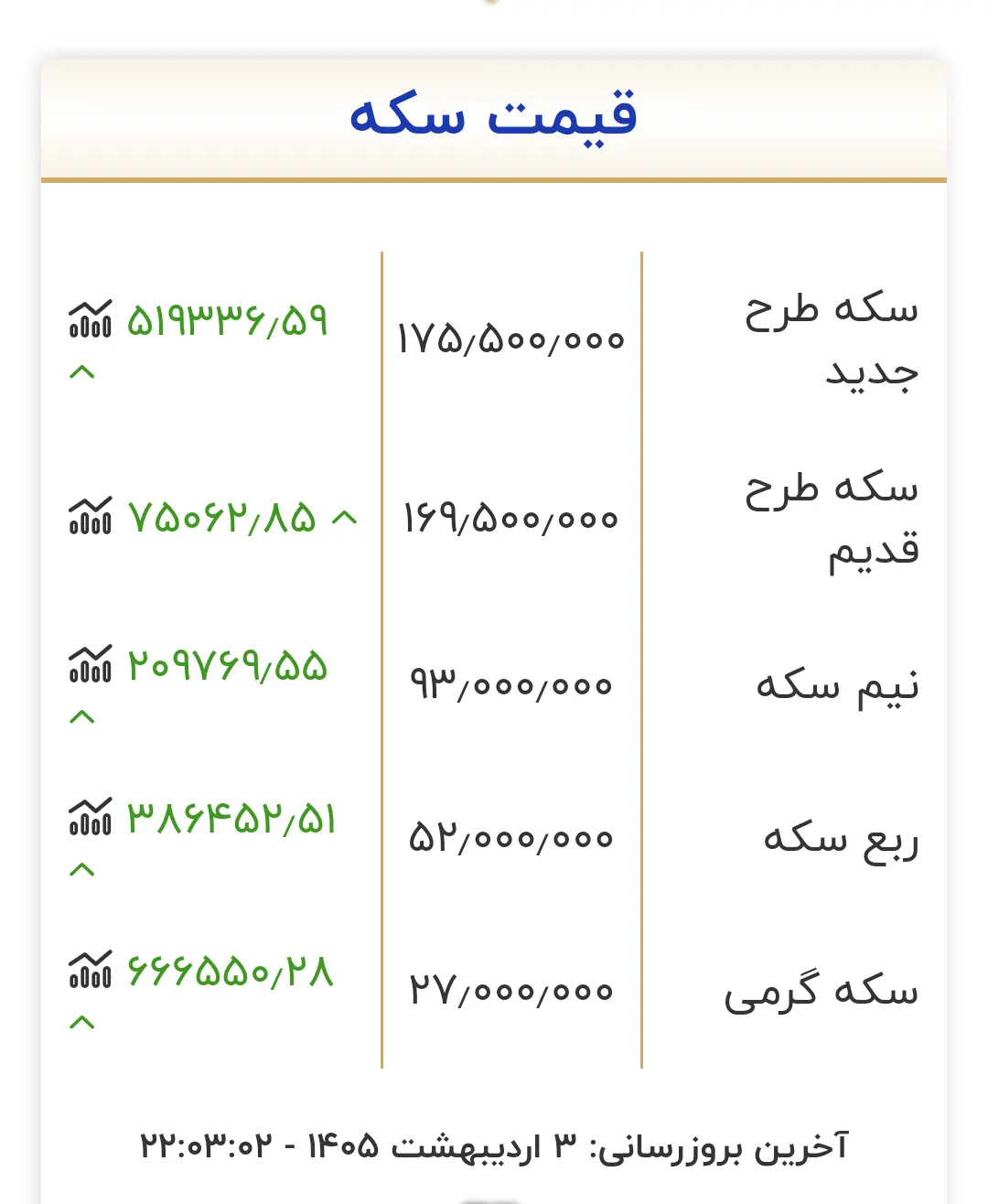Open the chart icon for سکه طرح قدیم
The width and height of the screenshot is (988, 1204).
coord(90,517)
